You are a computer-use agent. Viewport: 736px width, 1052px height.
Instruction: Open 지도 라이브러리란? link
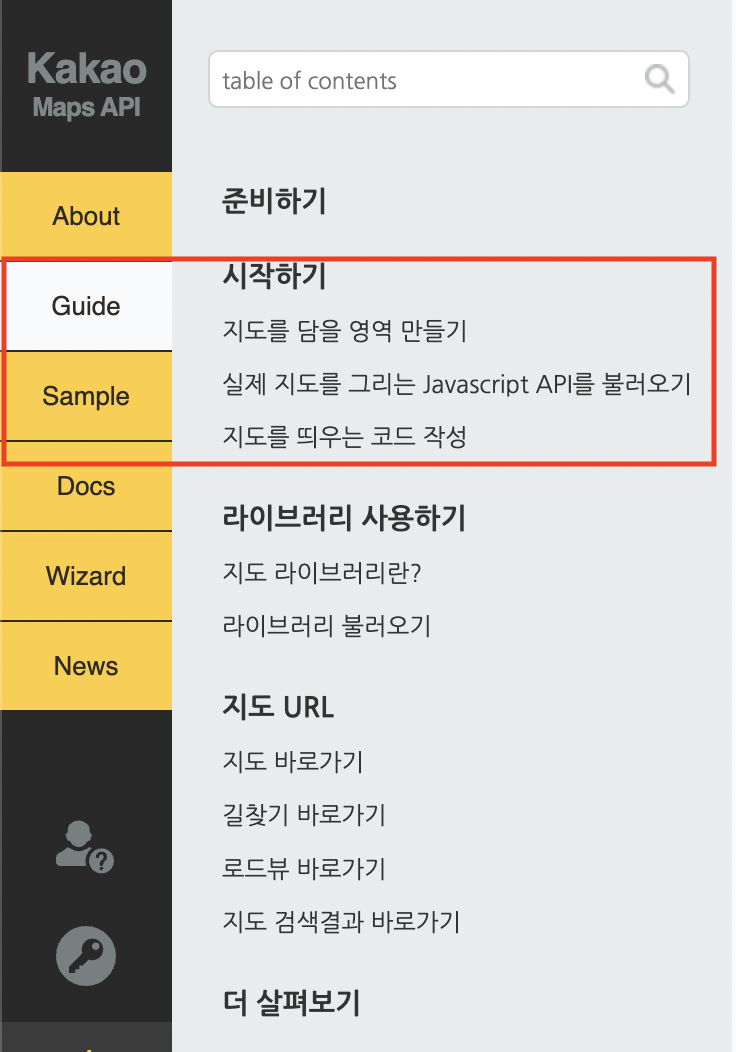coord(321,574)
